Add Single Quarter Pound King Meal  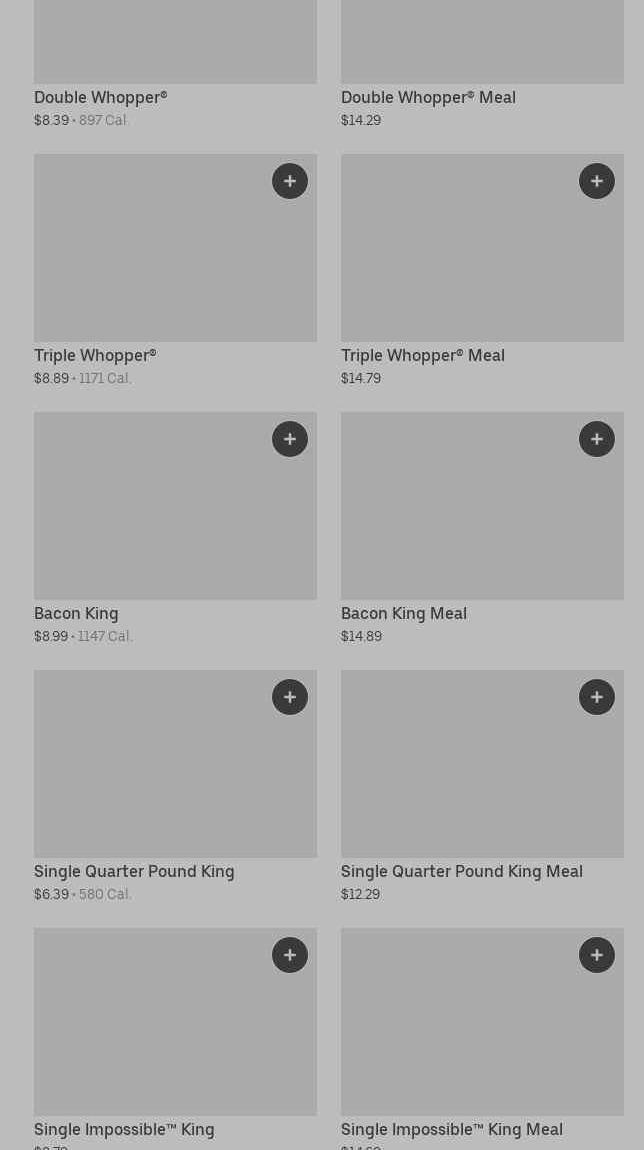[x=596, y=697]
